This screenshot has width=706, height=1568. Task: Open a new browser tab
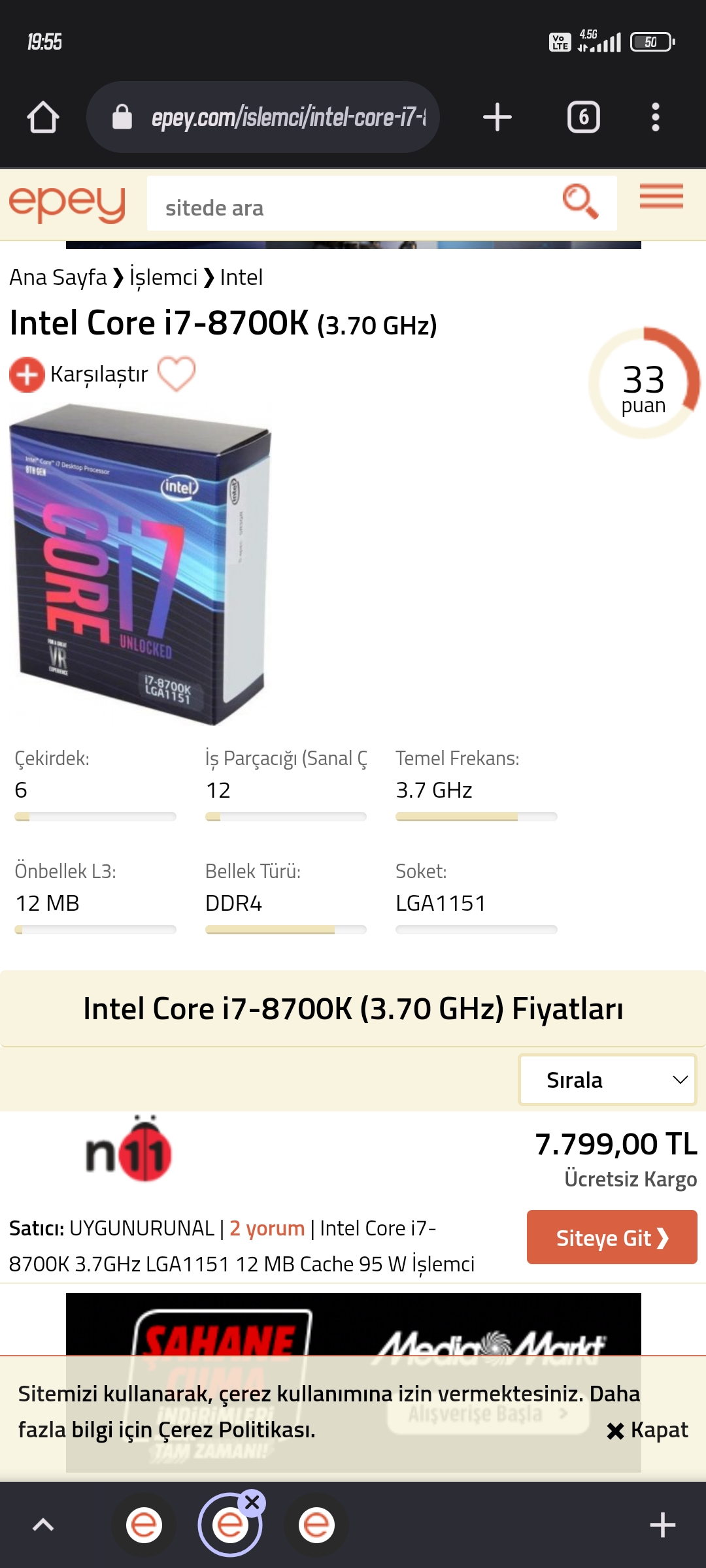coord(497,118)
